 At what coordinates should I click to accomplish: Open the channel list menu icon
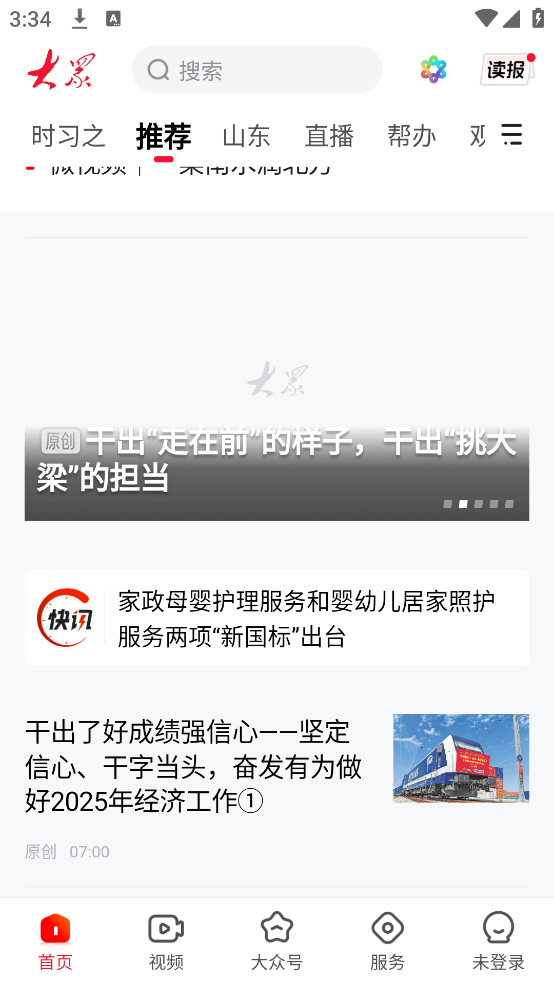point(511,135)
